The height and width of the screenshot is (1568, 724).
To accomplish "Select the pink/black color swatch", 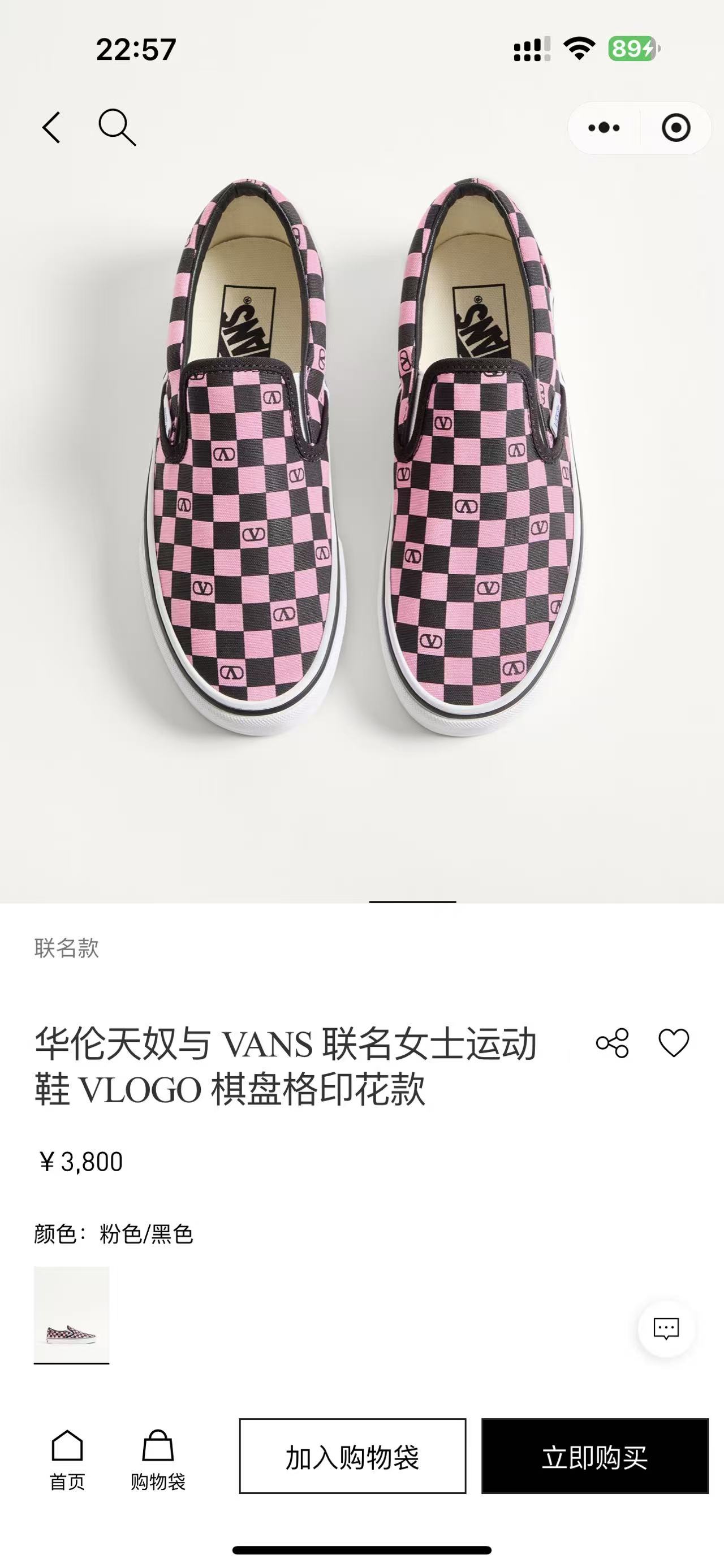I will click(x=71, y=1314).
